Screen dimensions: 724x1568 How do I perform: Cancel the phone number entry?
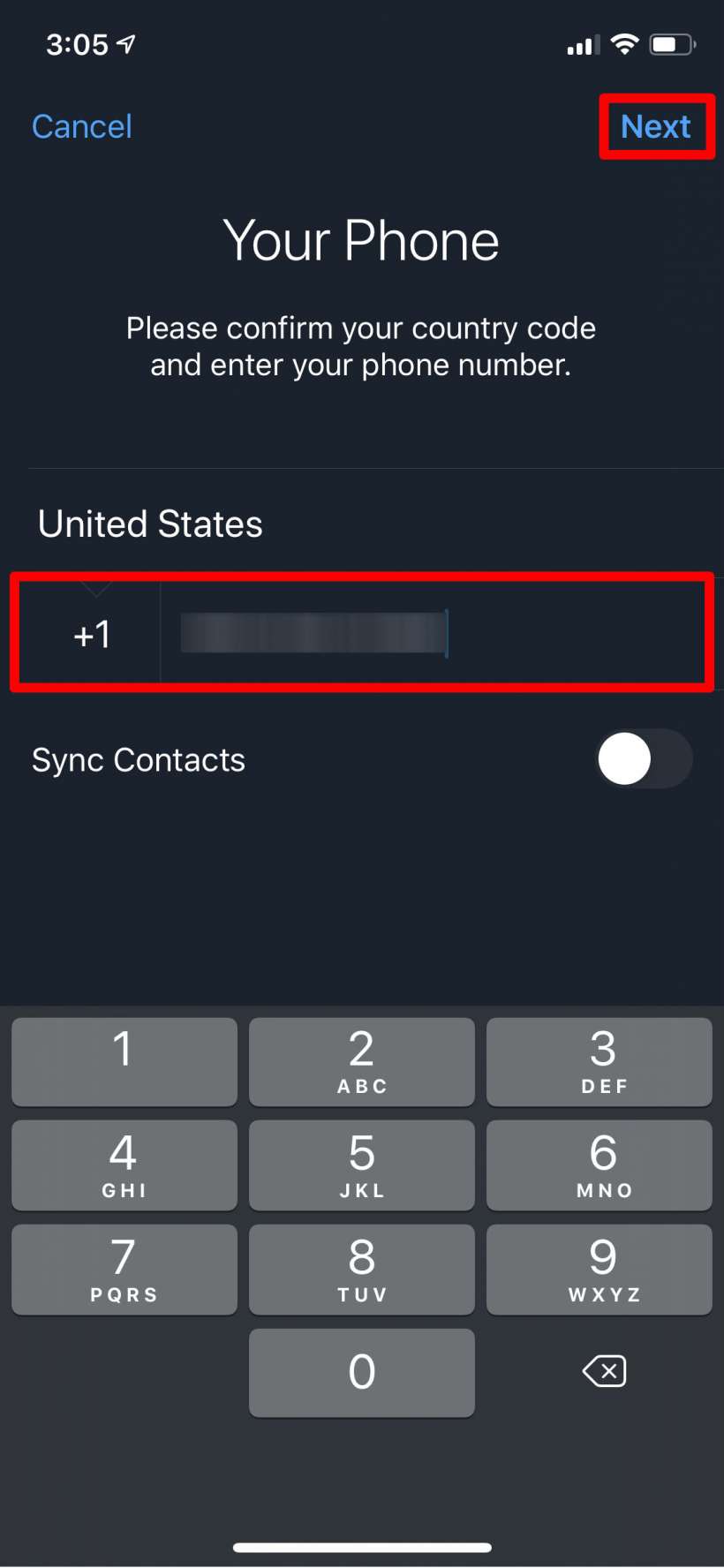[82, 127]
